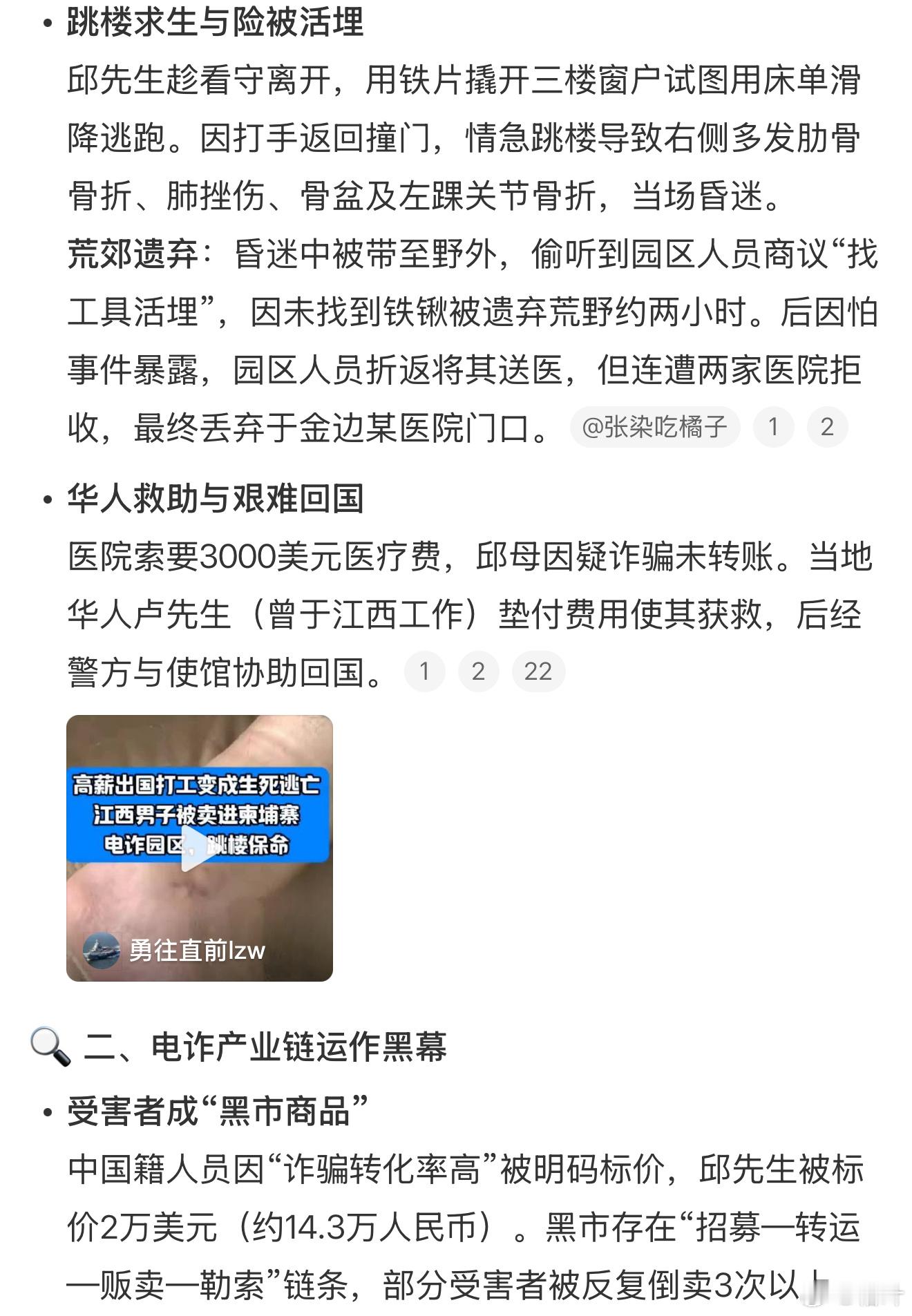This screenshot has width=912, height=1316.
Task: Open citation badge 1 after 警方与使馆协助回国
Action: [x=425, y=670]
